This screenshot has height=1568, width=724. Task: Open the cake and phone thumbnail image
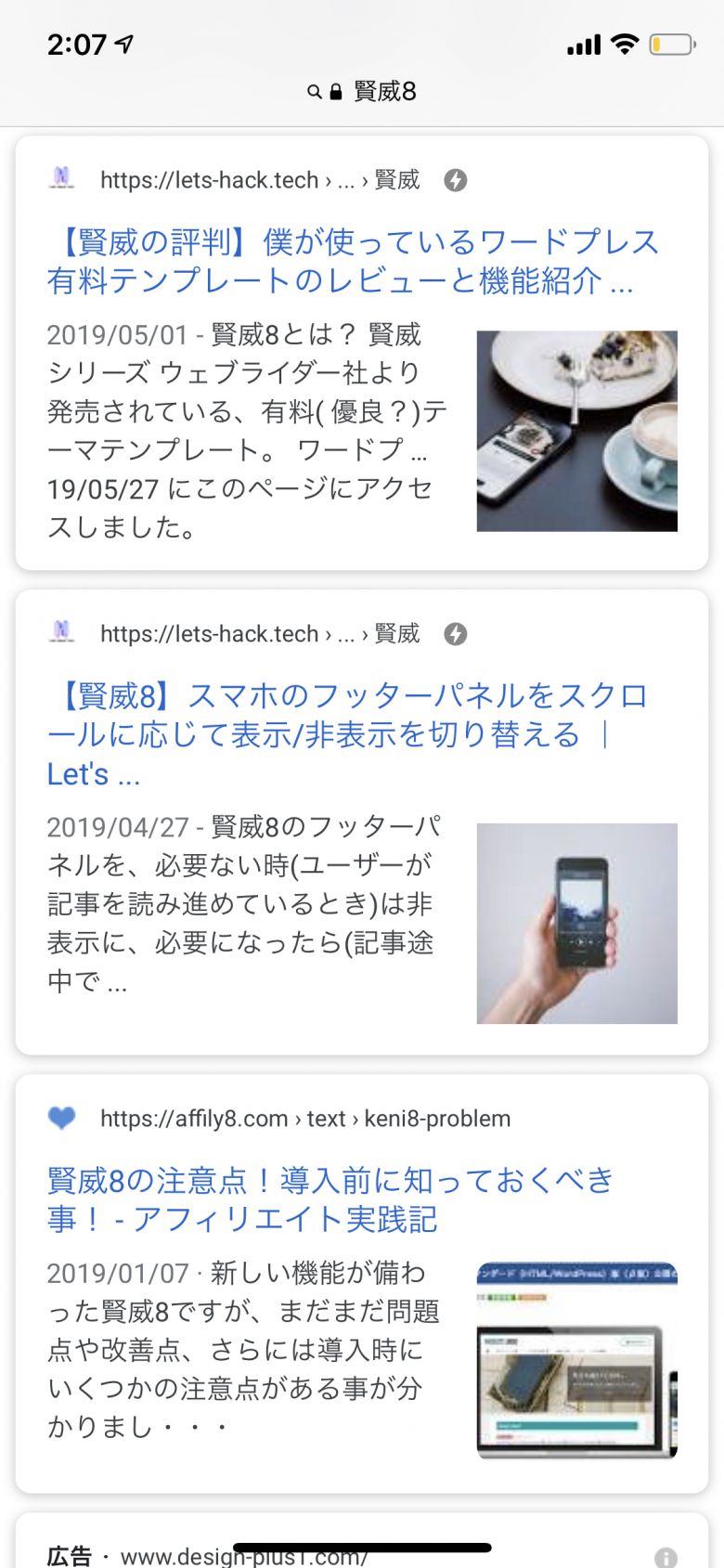[x=576, y=431]
